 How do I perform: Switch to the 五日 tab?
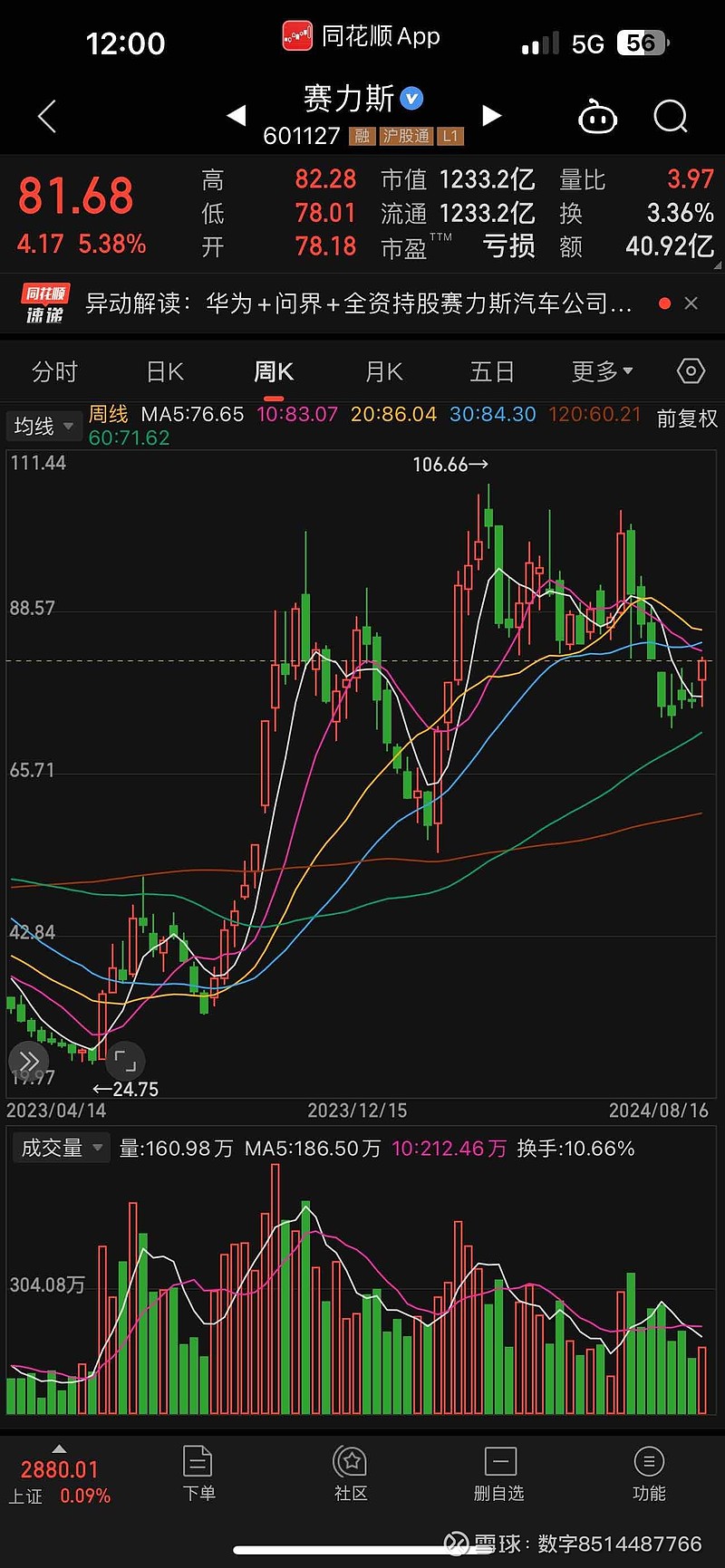[x=492, y=371]
